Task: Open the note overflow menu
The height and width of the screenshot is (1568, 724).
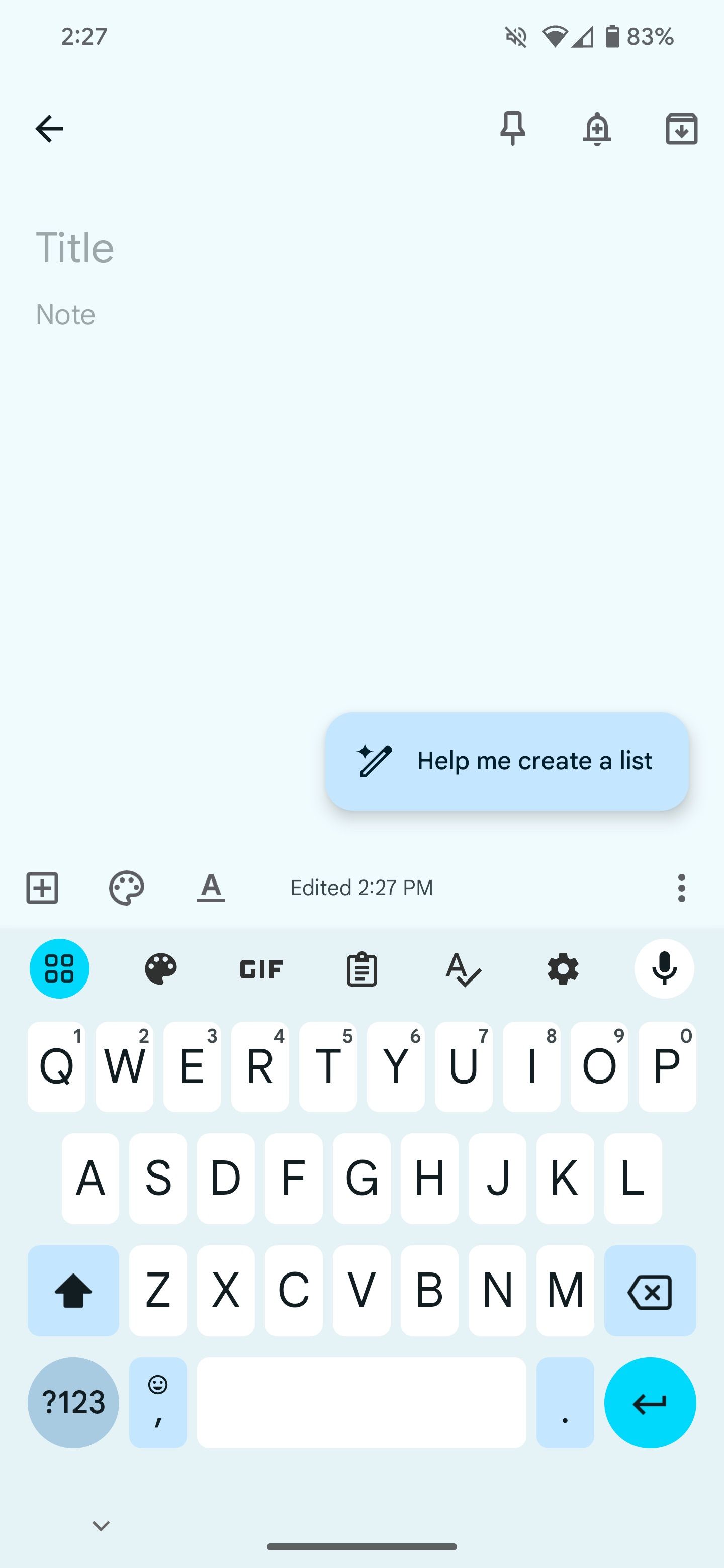Action: coord(681,888)
